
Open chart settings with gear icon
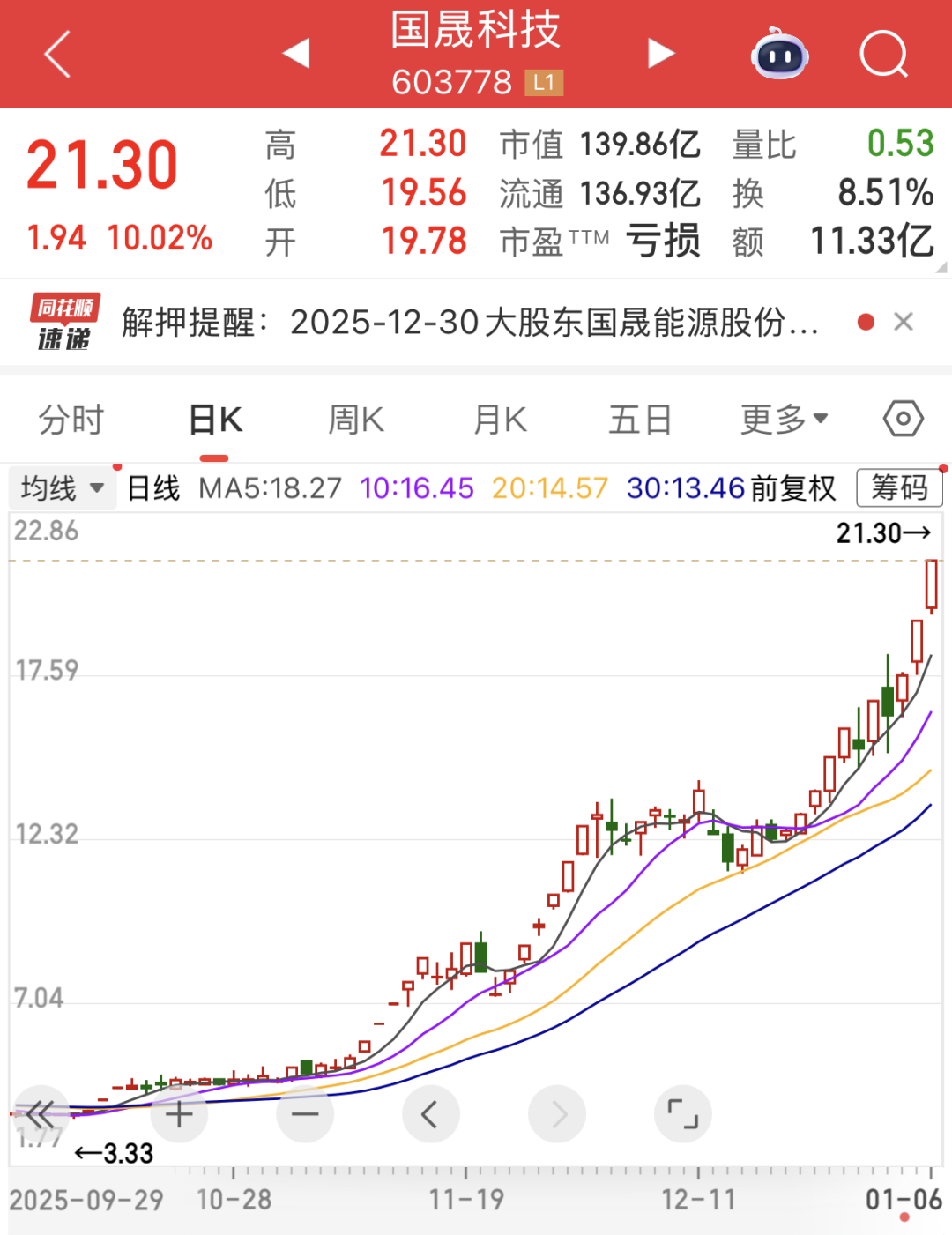903,419
